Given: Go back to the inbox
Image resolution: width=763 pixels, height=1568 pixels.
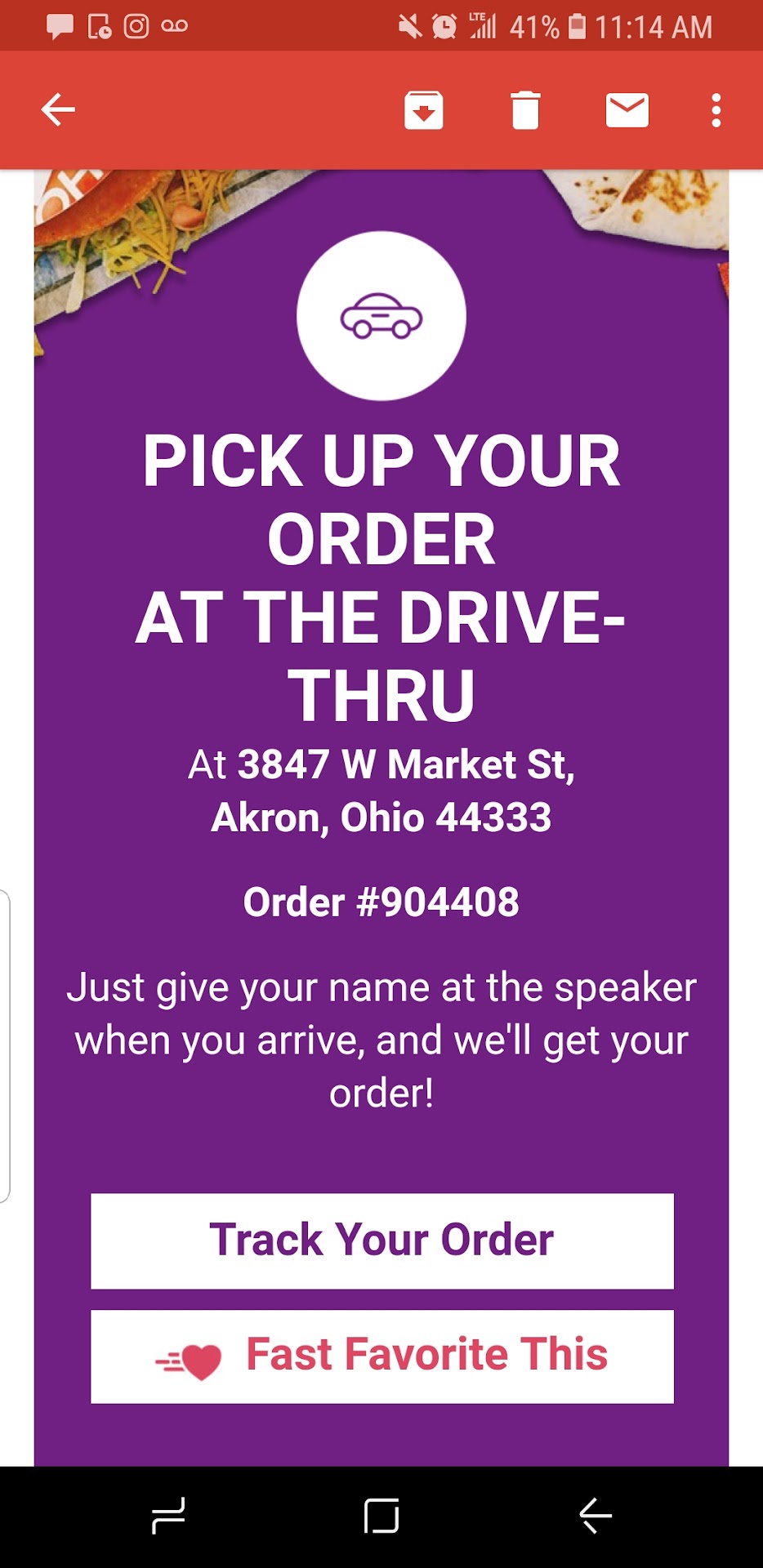Looking at the screenshot, I should tap(58, 109).
